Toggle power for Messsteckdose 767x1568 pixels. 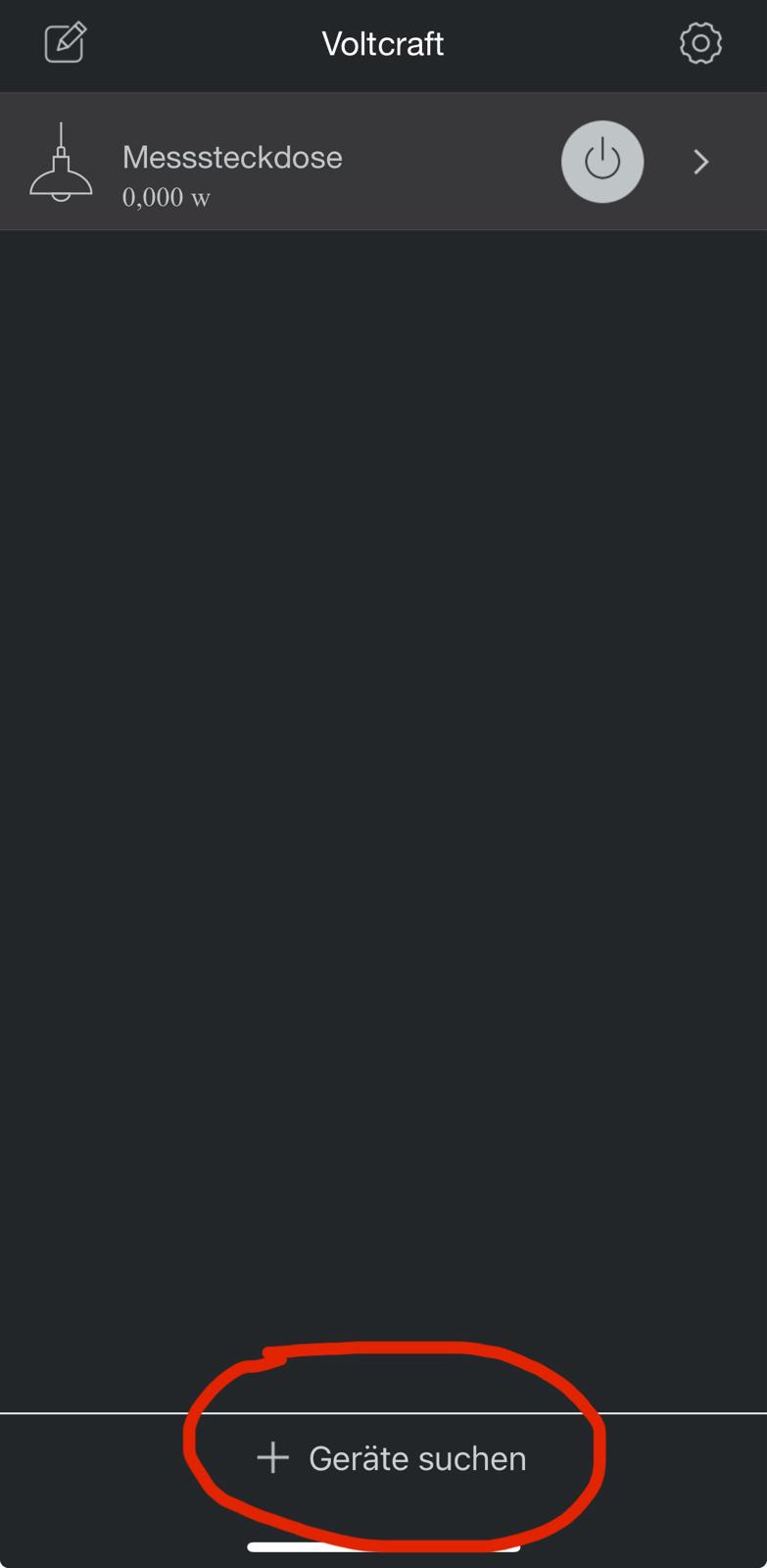[x=601, y=162]
